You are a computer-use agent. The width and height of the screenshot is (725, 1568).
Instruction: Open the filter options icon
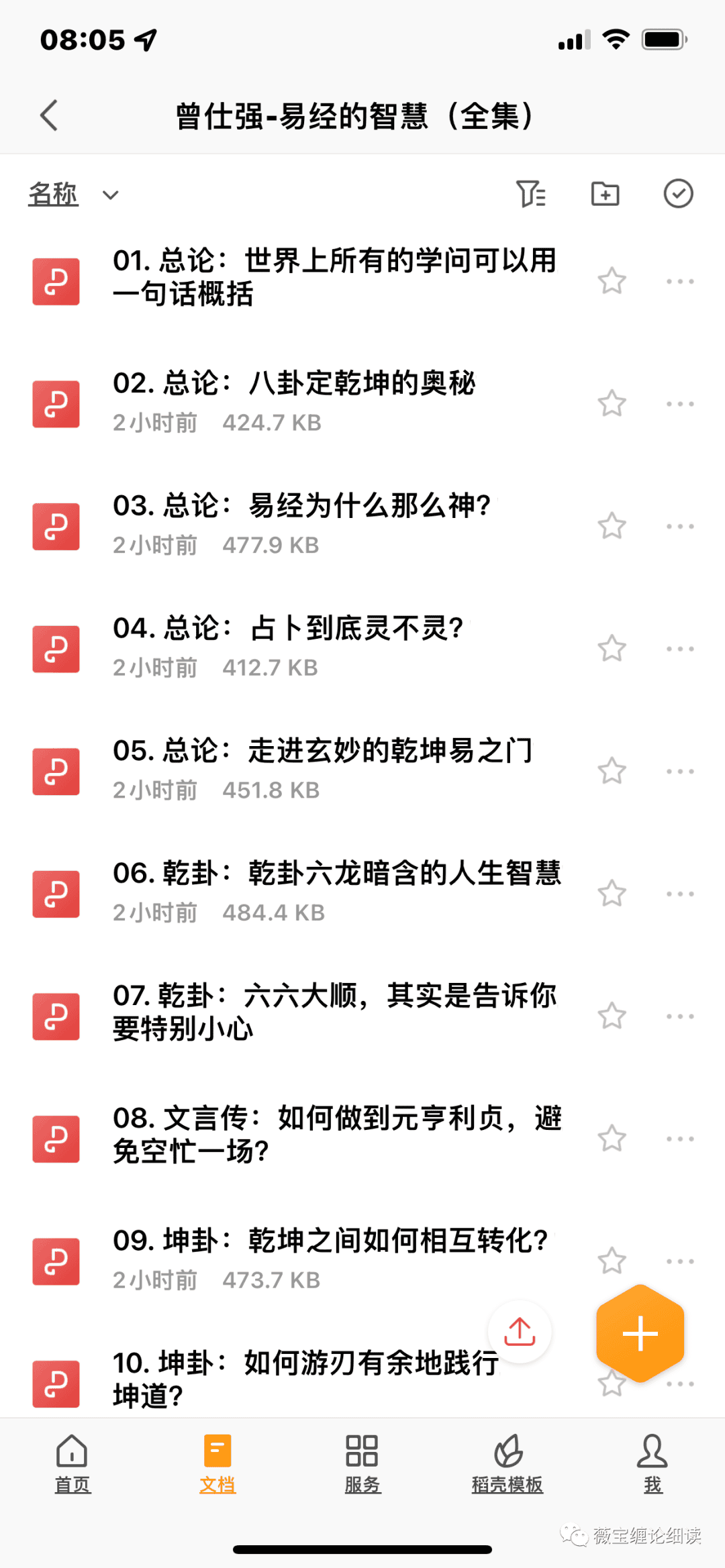[x=530, y=194]
